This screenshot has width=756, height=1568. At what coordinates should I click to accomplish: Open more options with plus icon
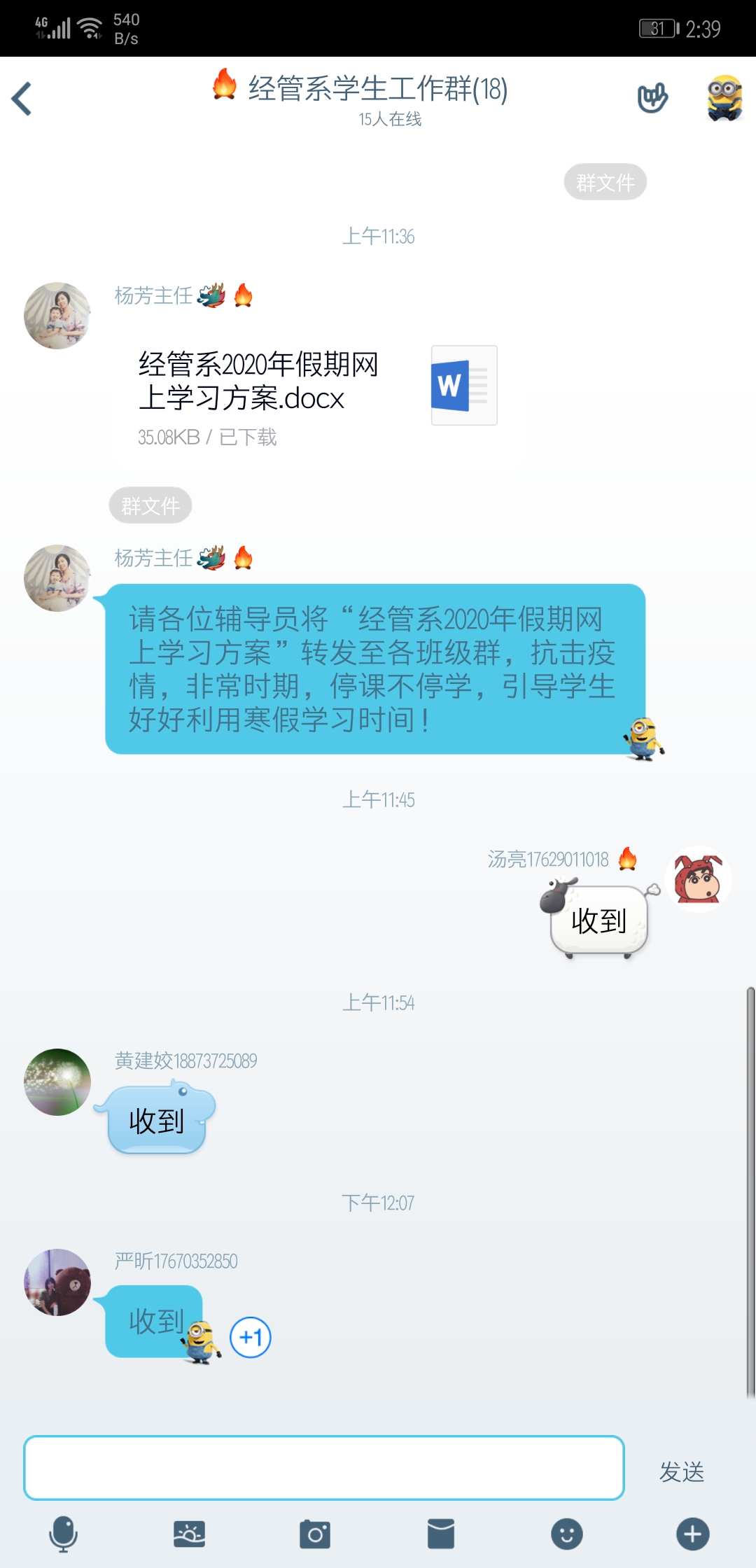tap(693, 1534)
